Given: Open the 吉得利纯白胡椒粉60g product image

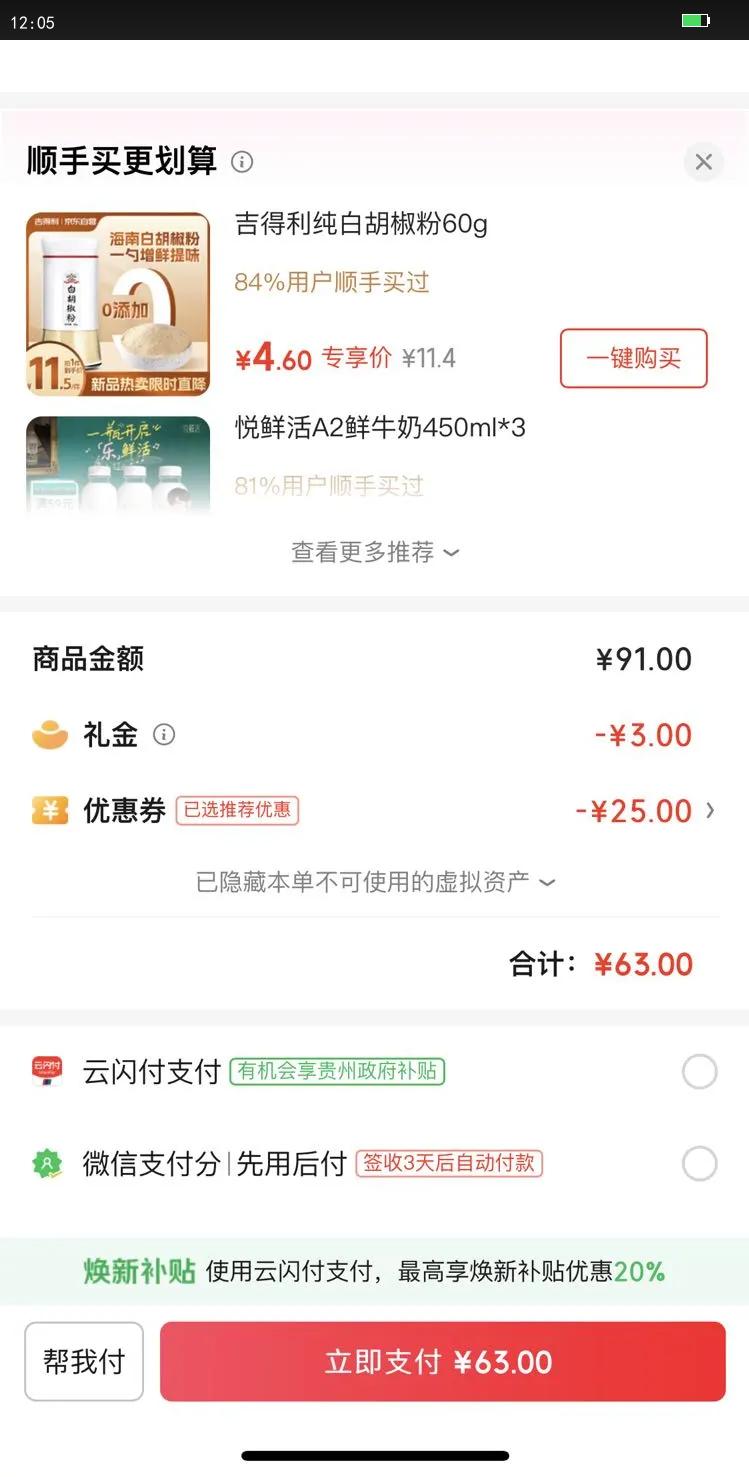Looking at the screenshot, I should [x=118, y=304].
